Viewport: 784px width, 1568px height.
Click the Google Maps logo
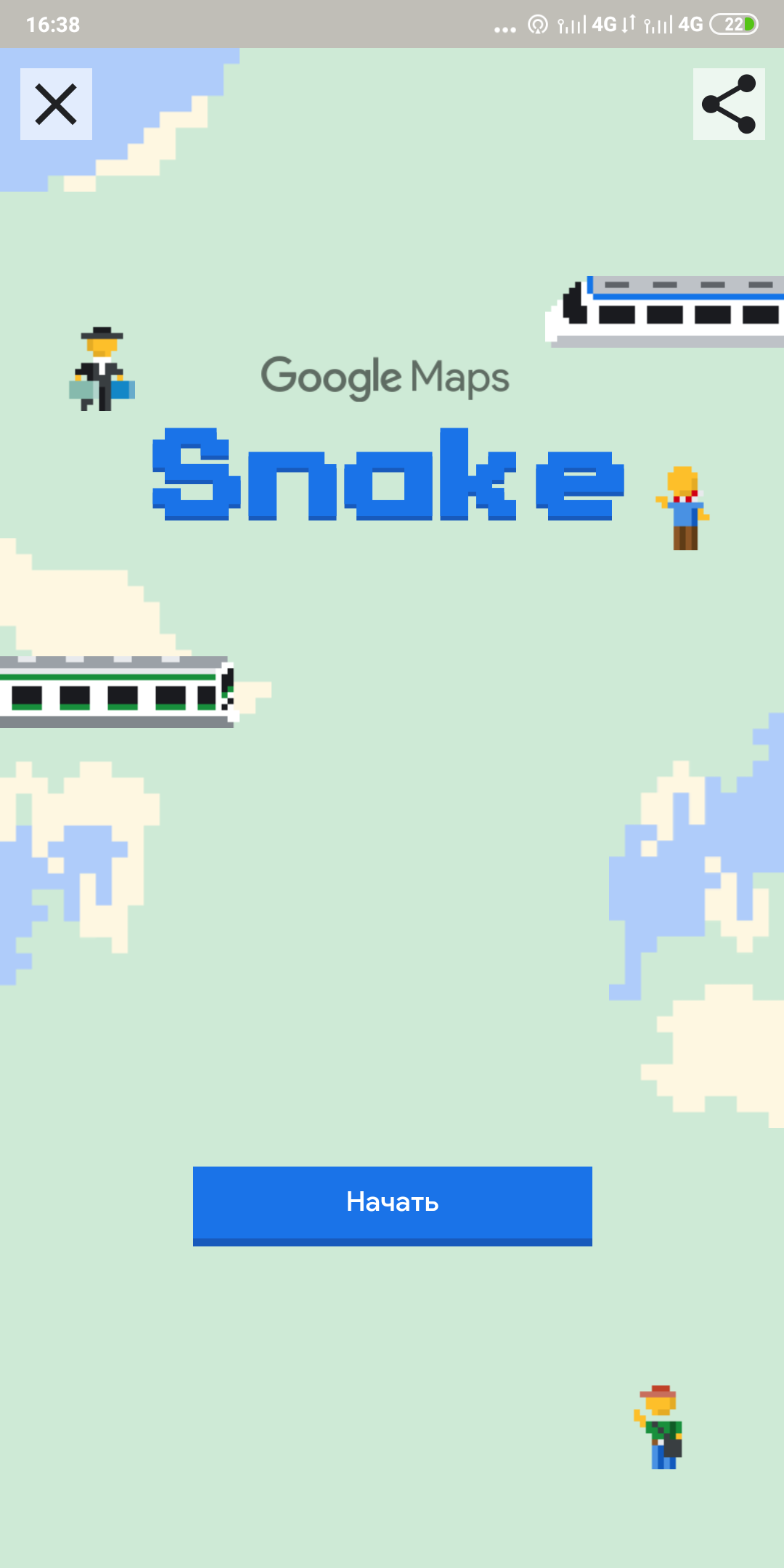(x=385, y=376)
